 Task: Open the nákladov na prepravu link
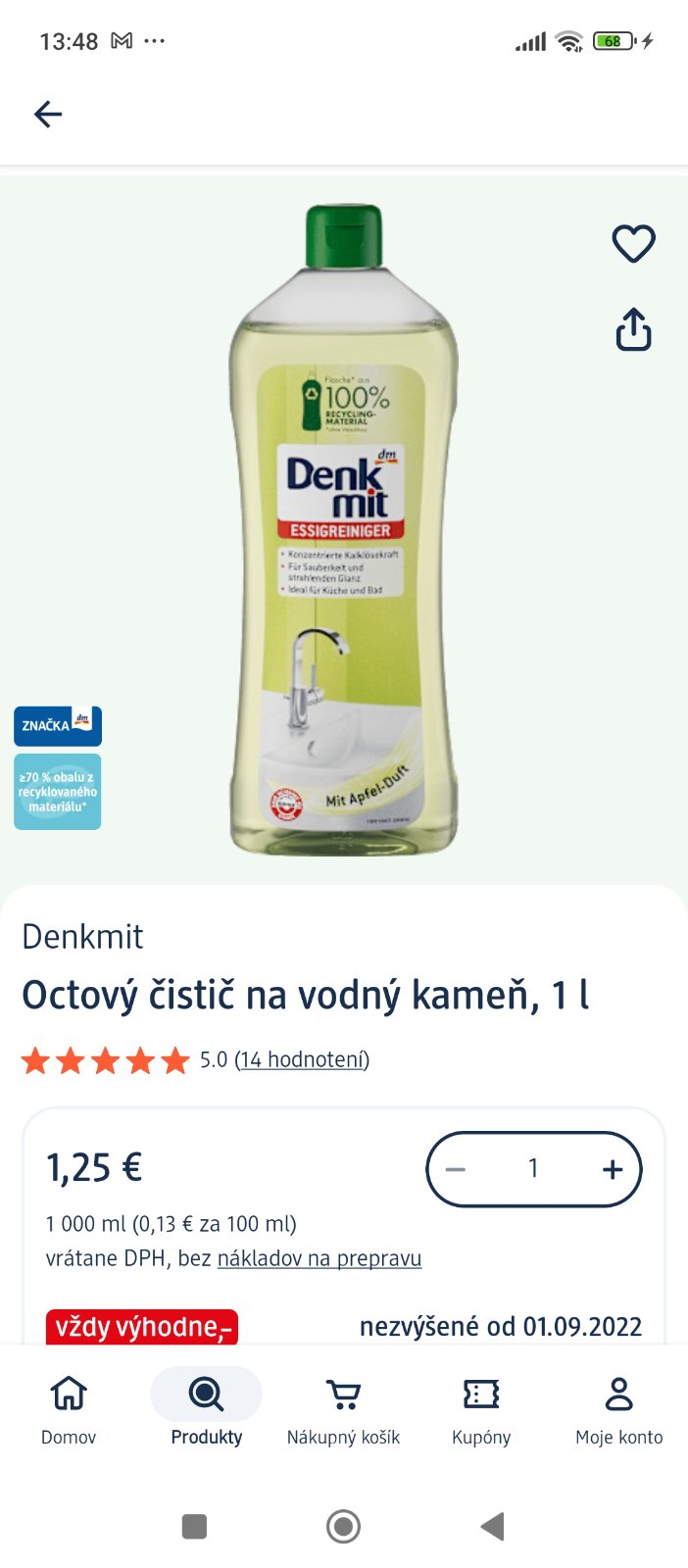pos(319,1258)
